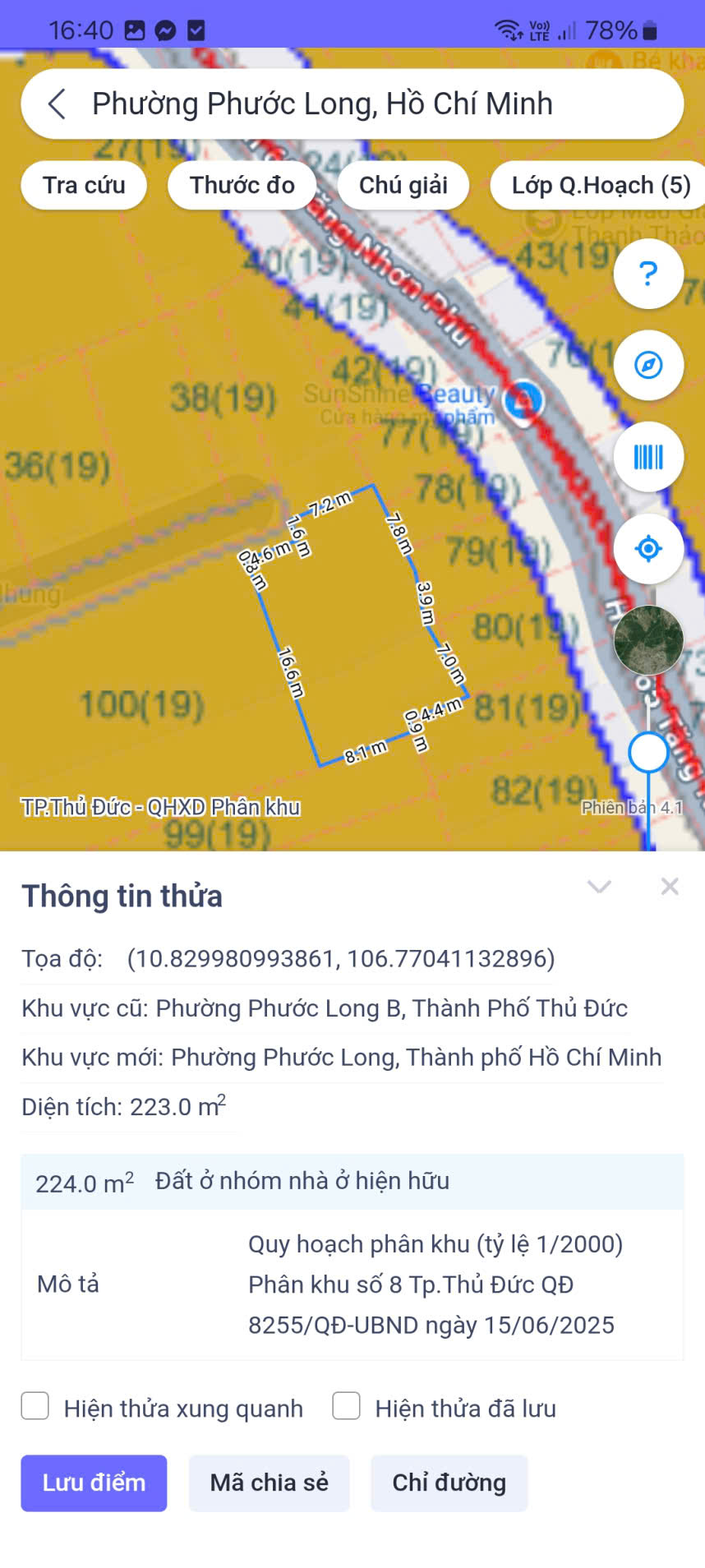The width and height of the screenshot is (705, 1568).
Task: Select the Tra cứu chip
Action: pyautogui.click(x=84, y=185)
